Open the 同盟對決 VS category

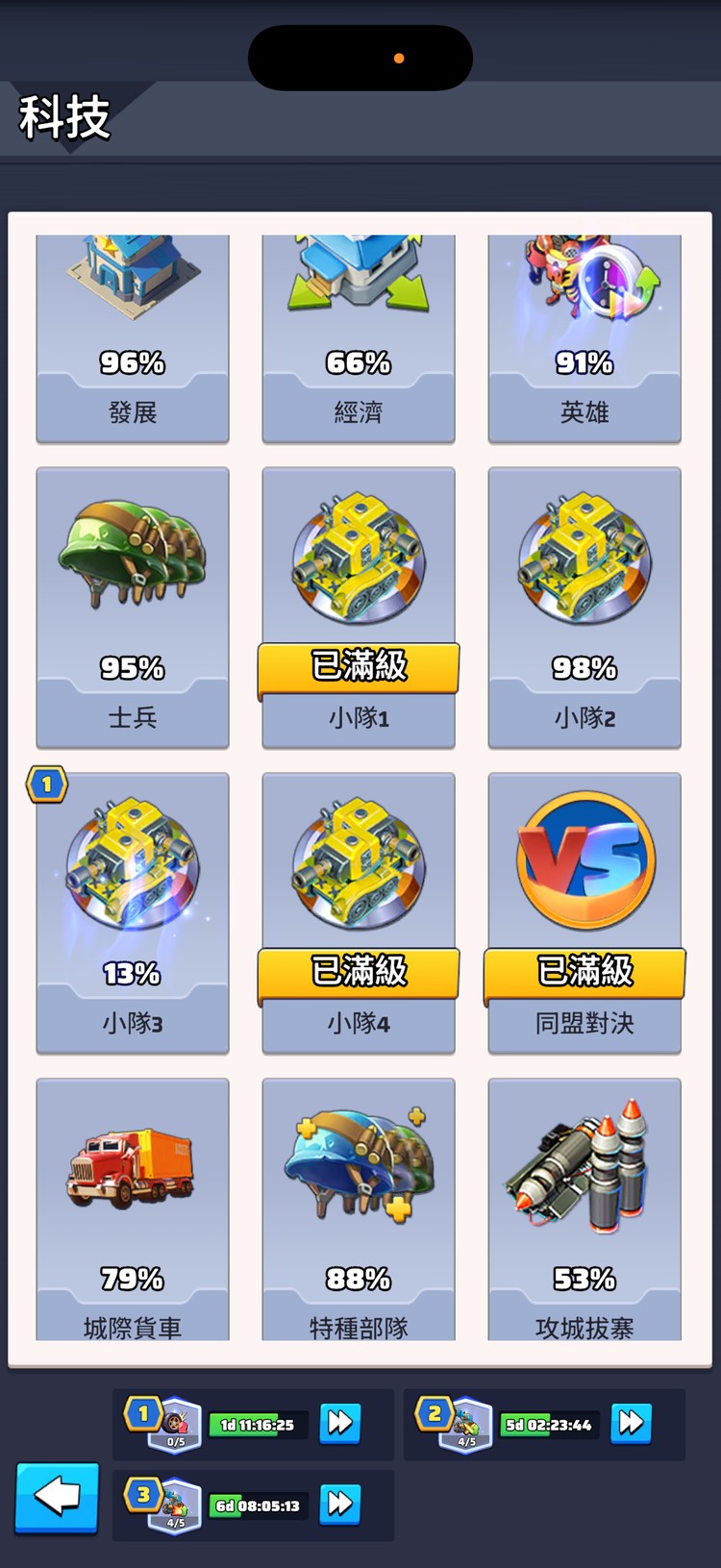[x=584, y=912]
